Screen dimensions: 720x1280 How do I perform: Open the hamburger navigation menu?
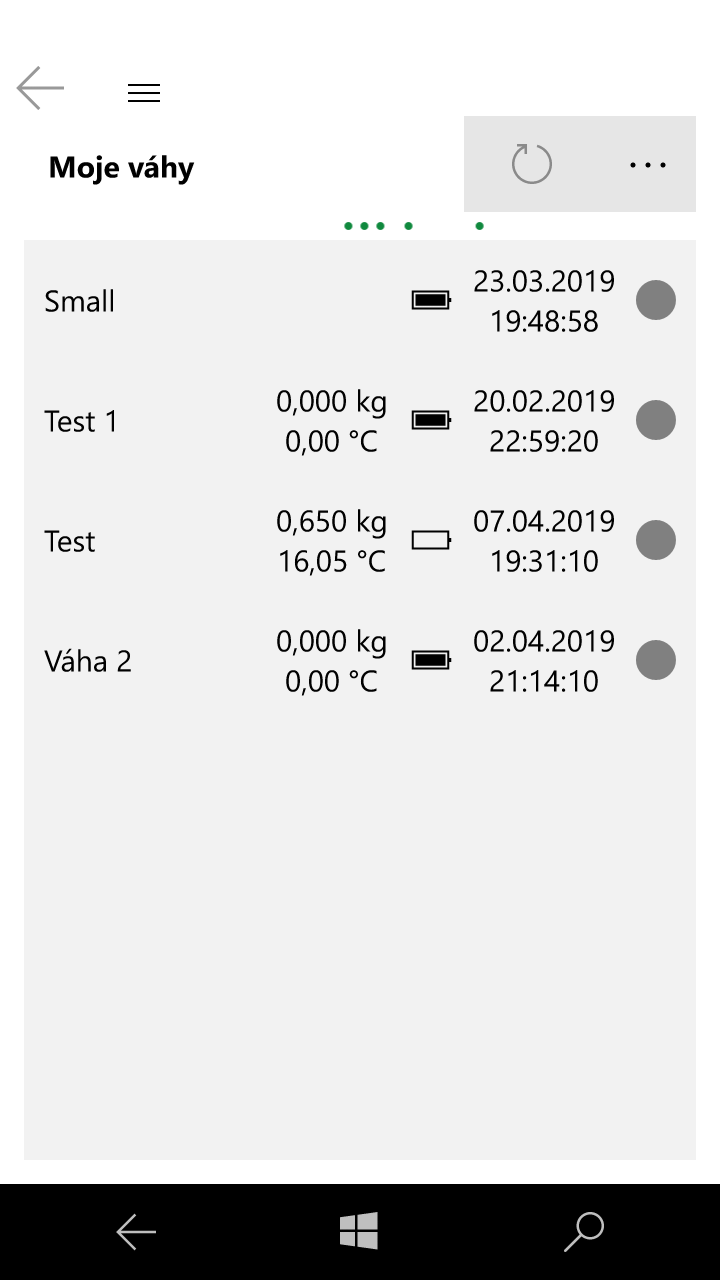pos(144,93)
